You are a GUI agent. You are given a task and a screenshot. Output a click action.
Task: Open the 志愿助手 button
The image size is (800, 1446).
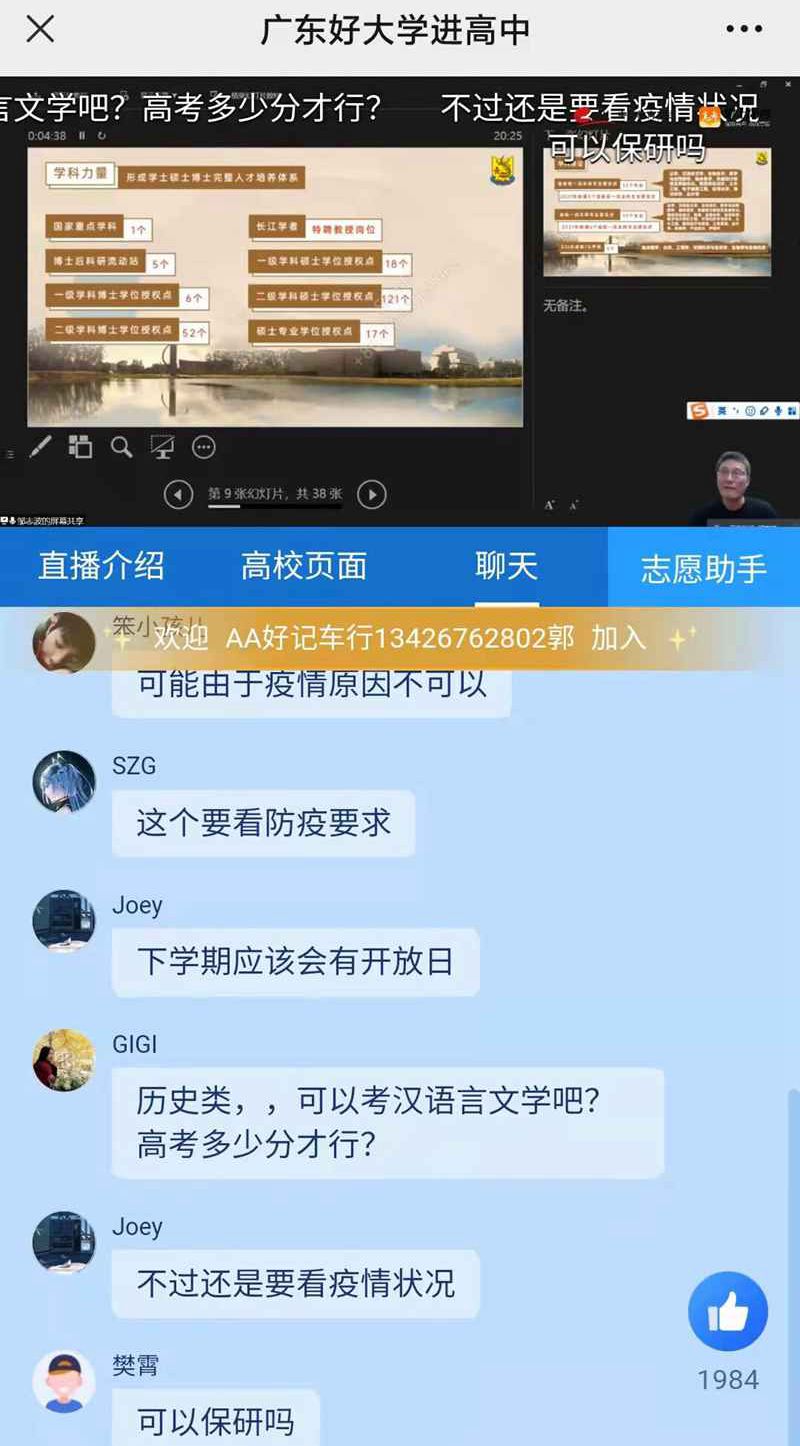[703, 568]
